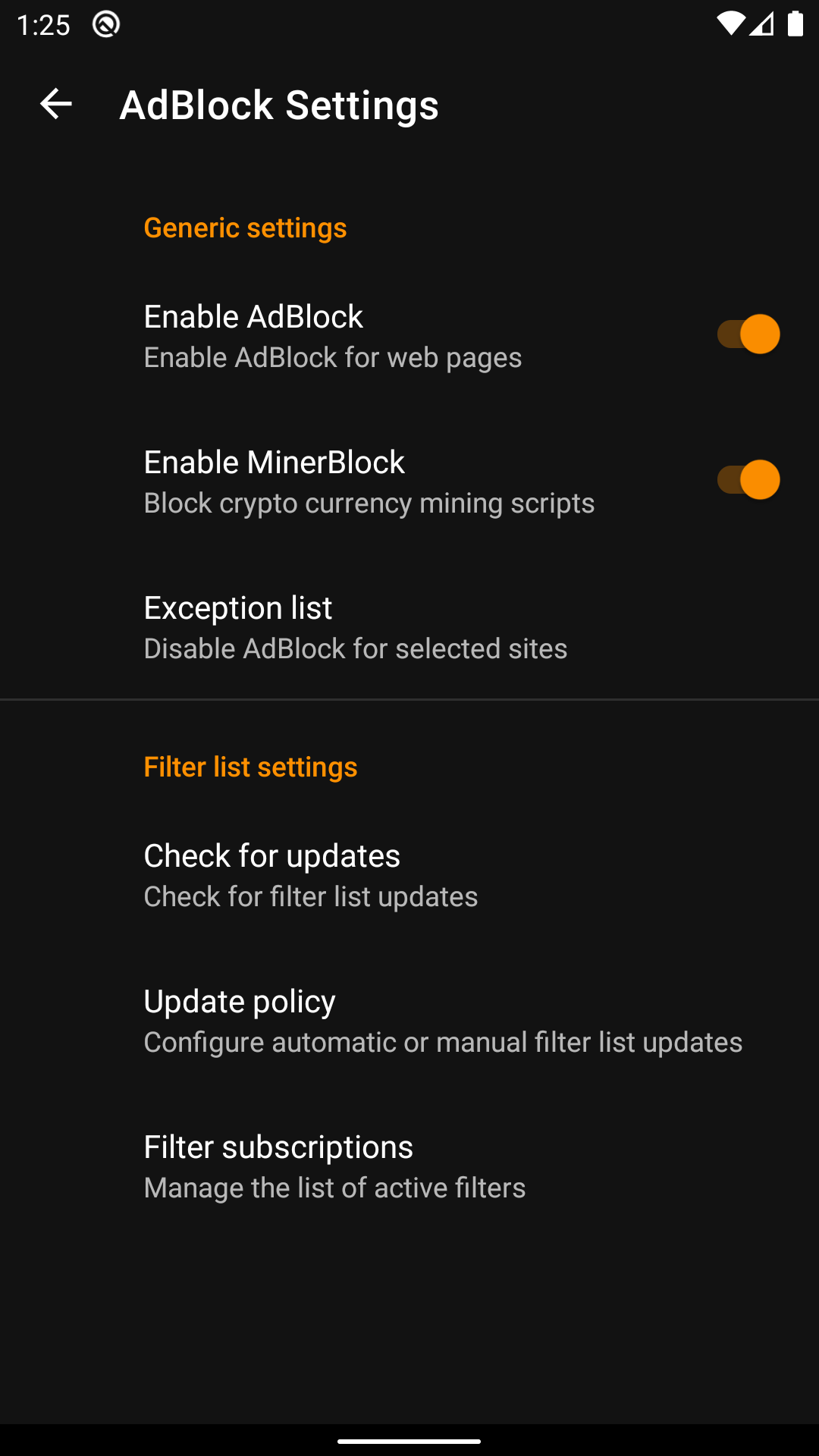
Task: Tap 'Disable AdBlock for selected sites' subtitle
Action: [x=355, y=648]
